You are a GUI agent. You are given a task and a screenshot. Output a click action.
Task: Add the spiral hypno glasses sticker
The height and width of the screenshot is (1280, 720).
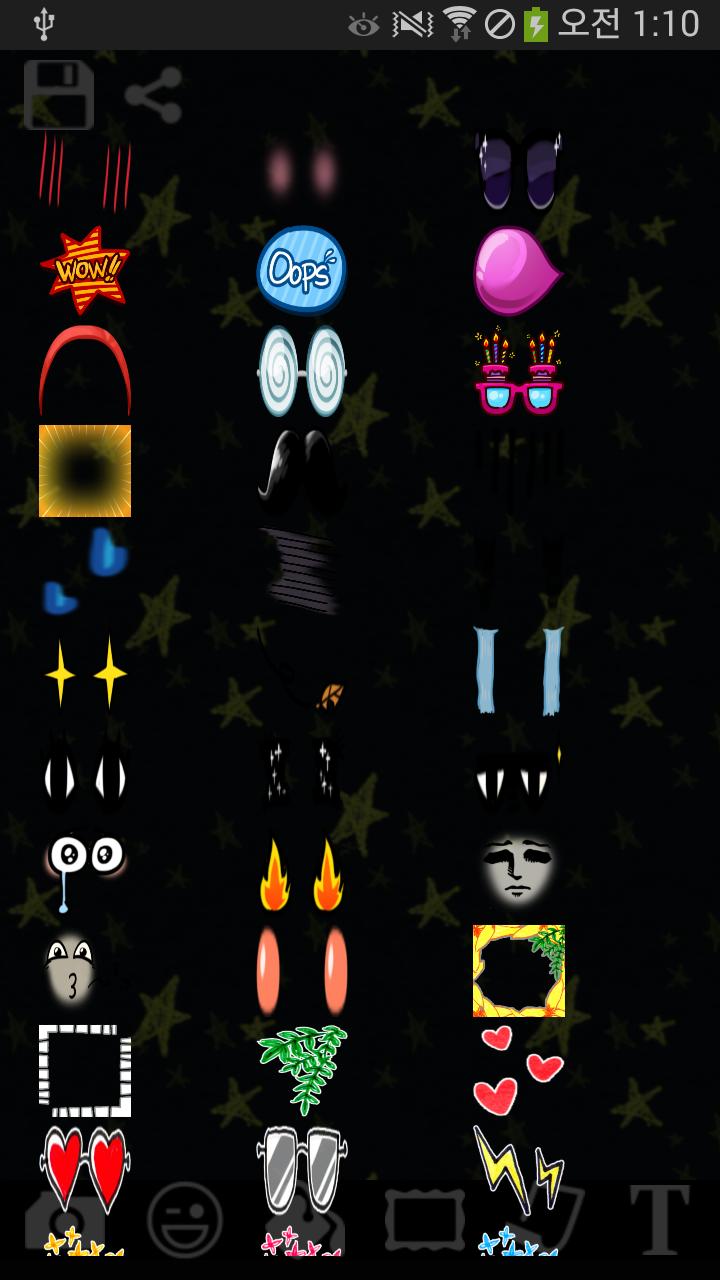pos(301,370)
